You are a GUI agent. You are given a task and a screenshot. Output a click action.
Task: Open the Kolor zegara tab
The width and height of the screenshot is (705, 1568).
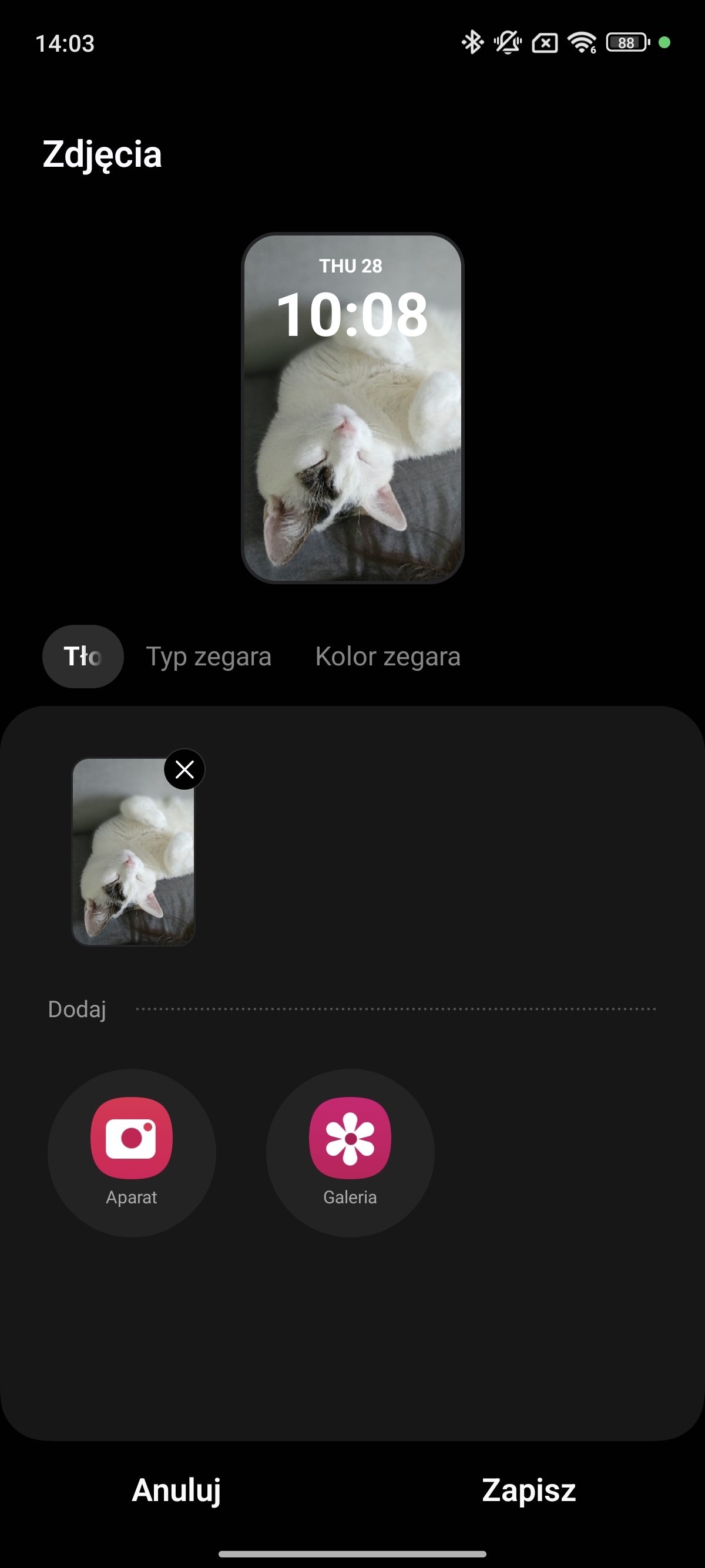click(388, 657)
